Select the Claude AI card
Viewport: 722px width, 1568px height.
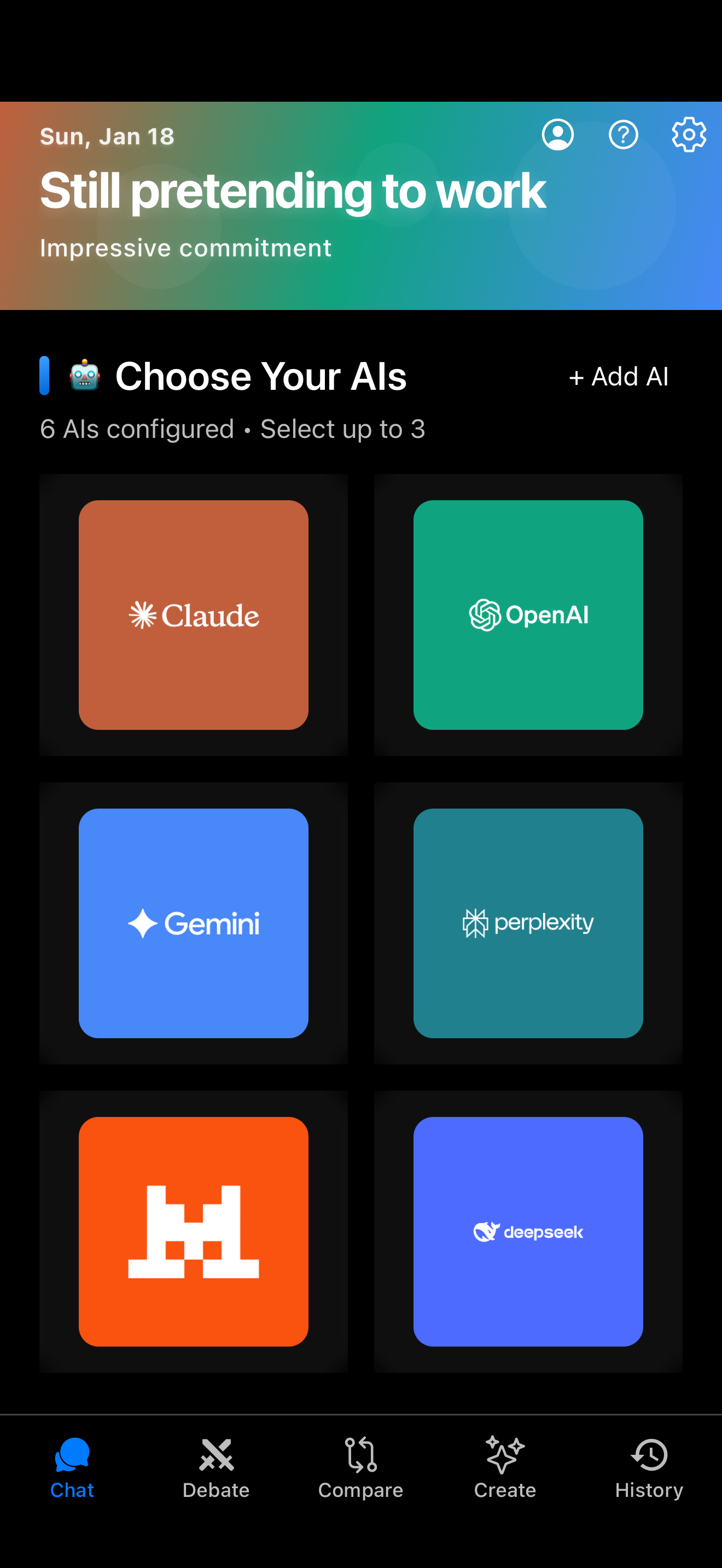[x=194, y=615]
